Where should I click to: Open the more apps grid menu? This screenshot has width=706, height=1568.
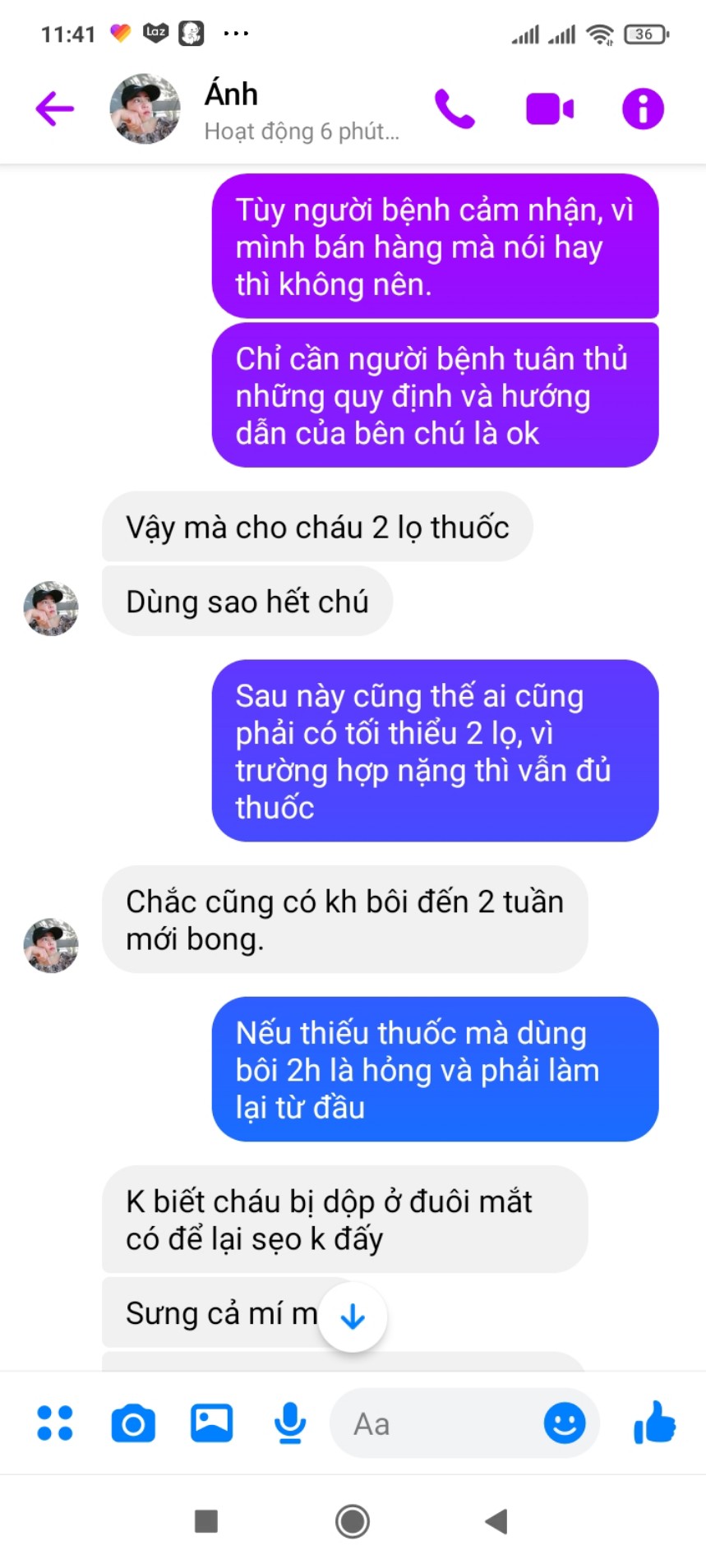coord(55,1423)
